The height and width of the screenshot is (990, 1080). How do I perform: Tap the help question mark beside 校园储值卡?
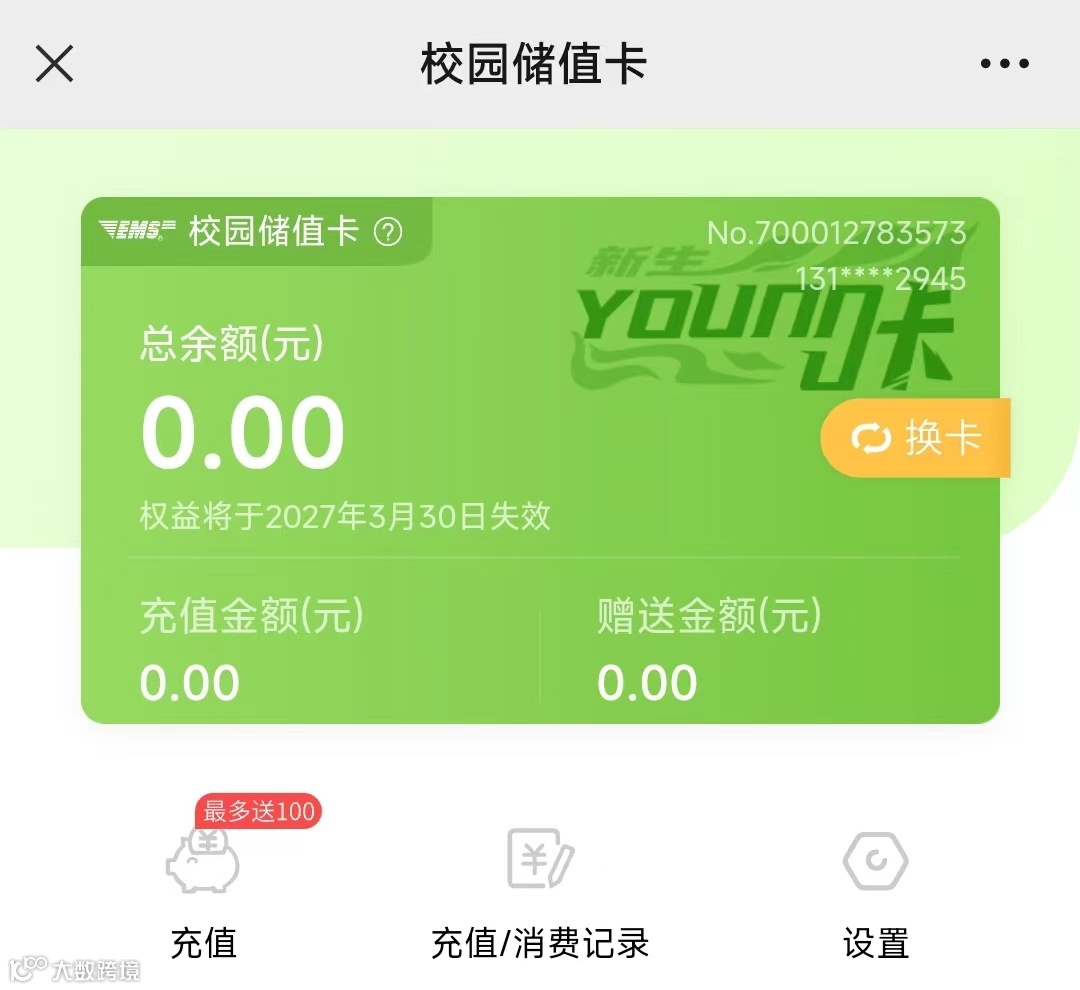[x=388, y=233]
